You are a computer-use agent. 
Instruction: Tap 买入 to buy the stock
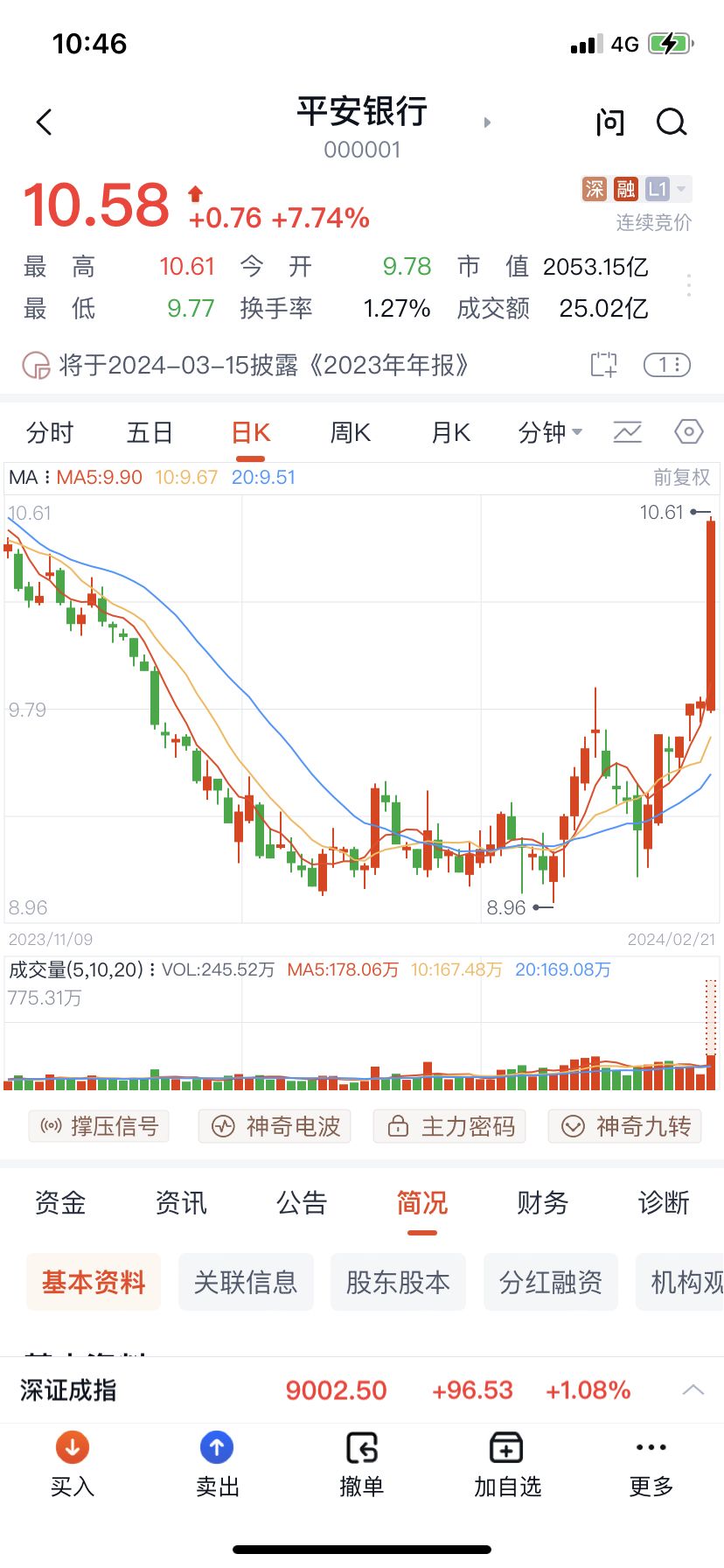pos(73,1464)
